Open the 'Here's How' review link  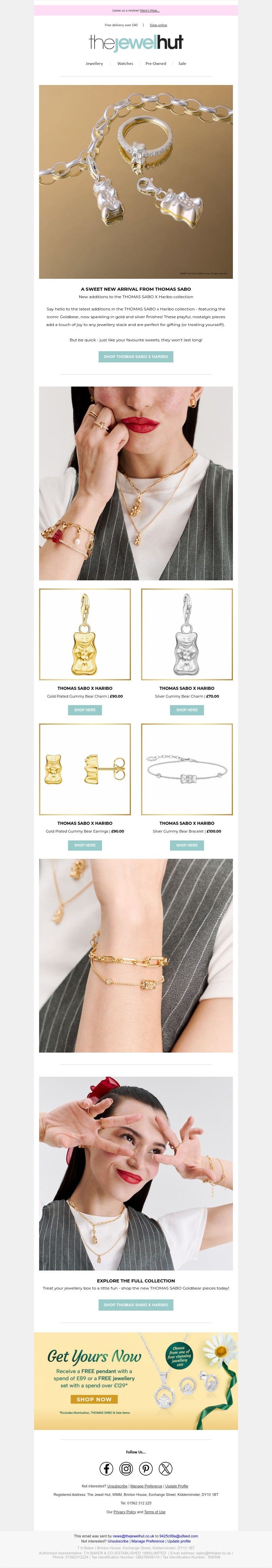(x=150, y=10)
